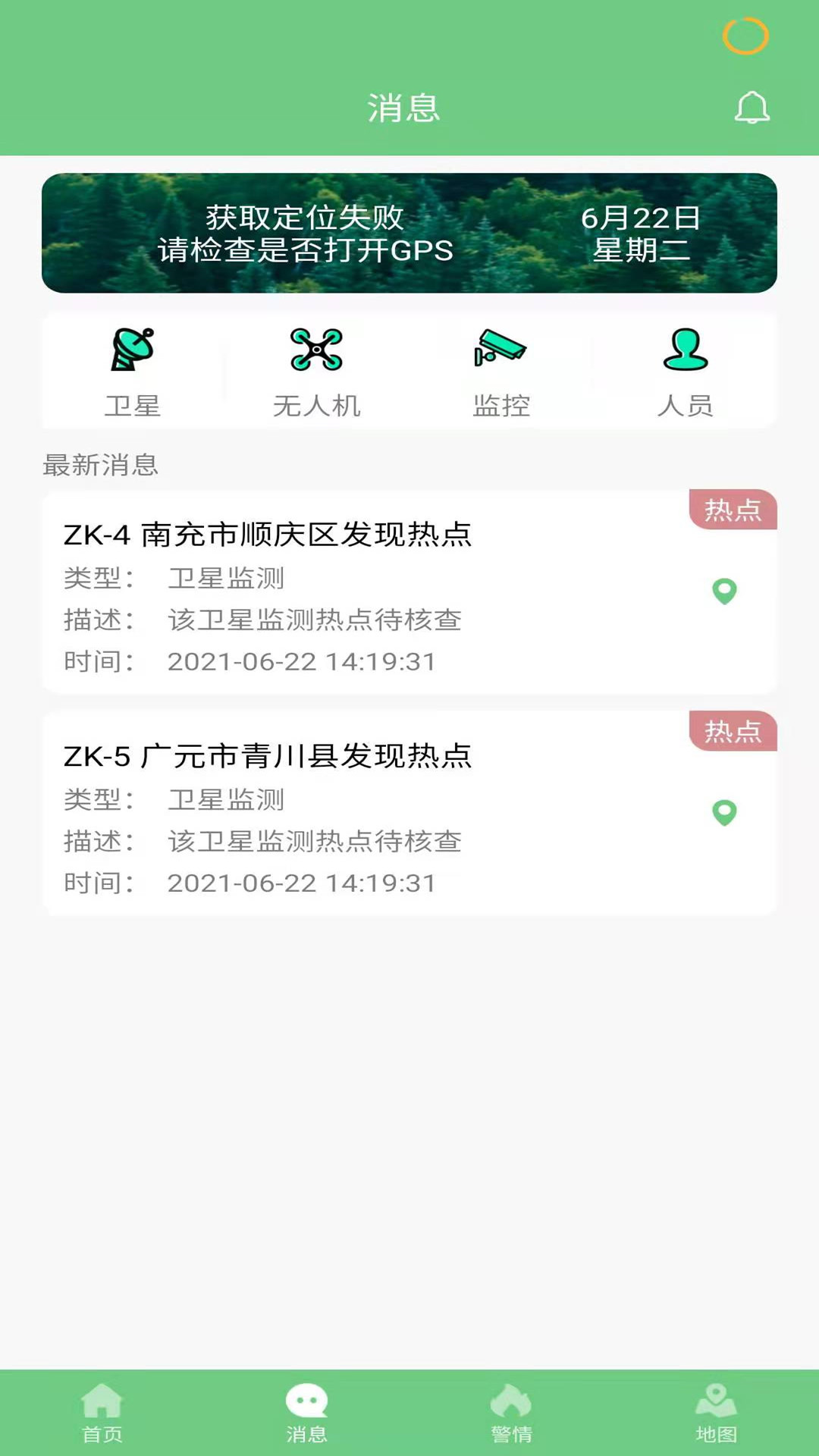Go to the 警情 alerts tab
This screenshot has width=819, height=1456.
coord(512,1412)
